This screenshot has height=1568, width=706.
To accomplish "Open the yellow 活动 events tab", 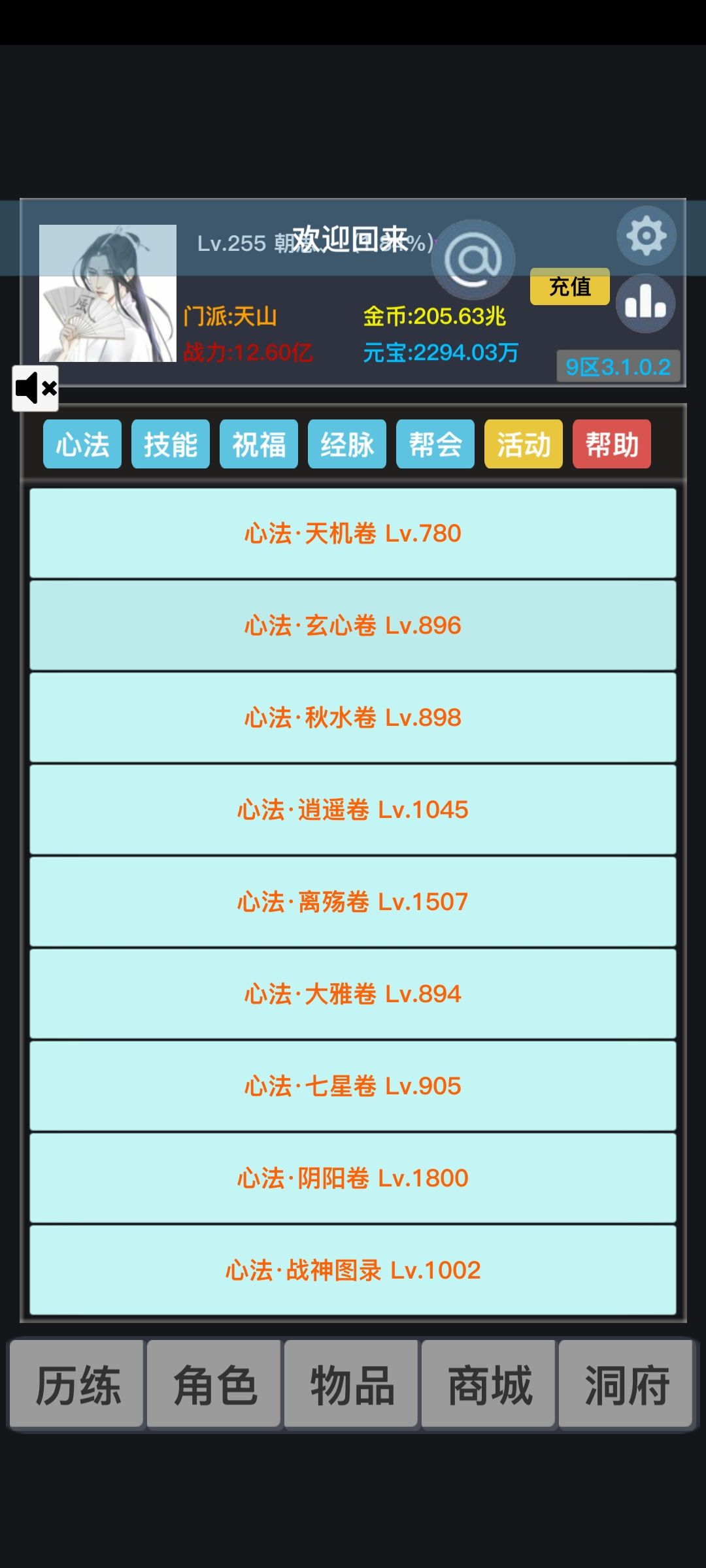I will click(x=523, y=444).
